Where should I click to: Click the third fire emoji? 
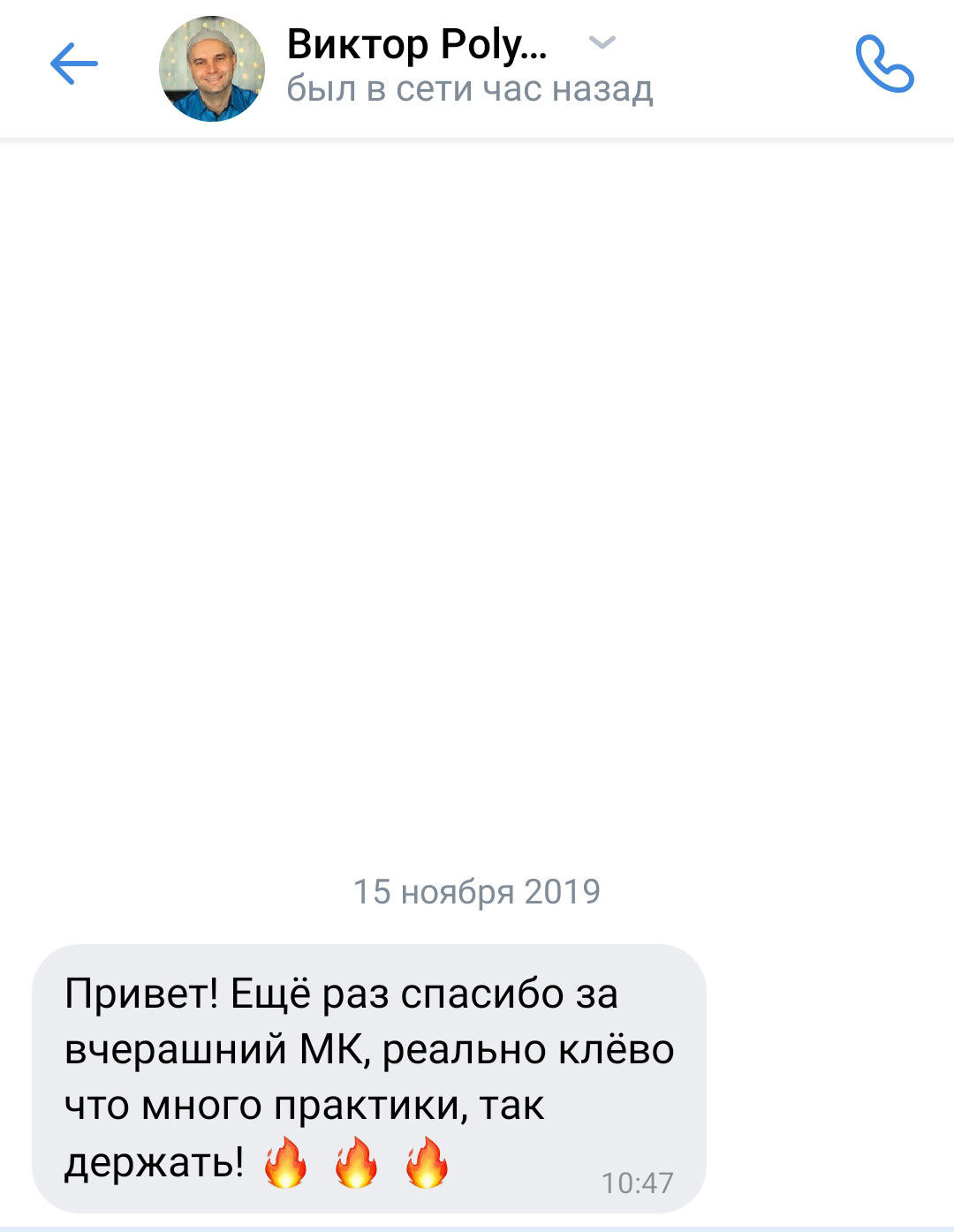[x=428, y=1164]
